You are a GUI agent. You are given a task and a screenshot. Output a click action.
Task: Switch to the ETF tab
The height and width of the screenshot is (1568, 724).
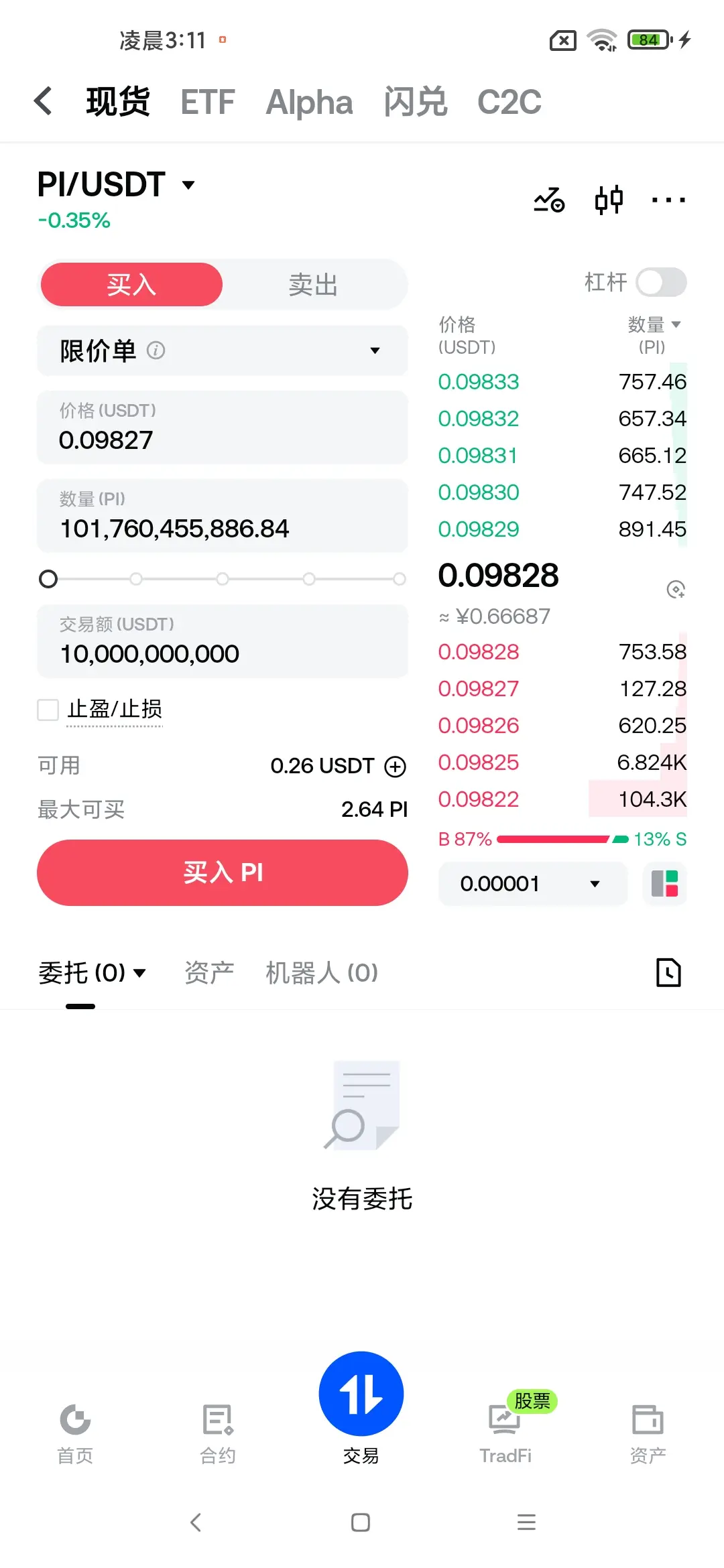point(207,102)
